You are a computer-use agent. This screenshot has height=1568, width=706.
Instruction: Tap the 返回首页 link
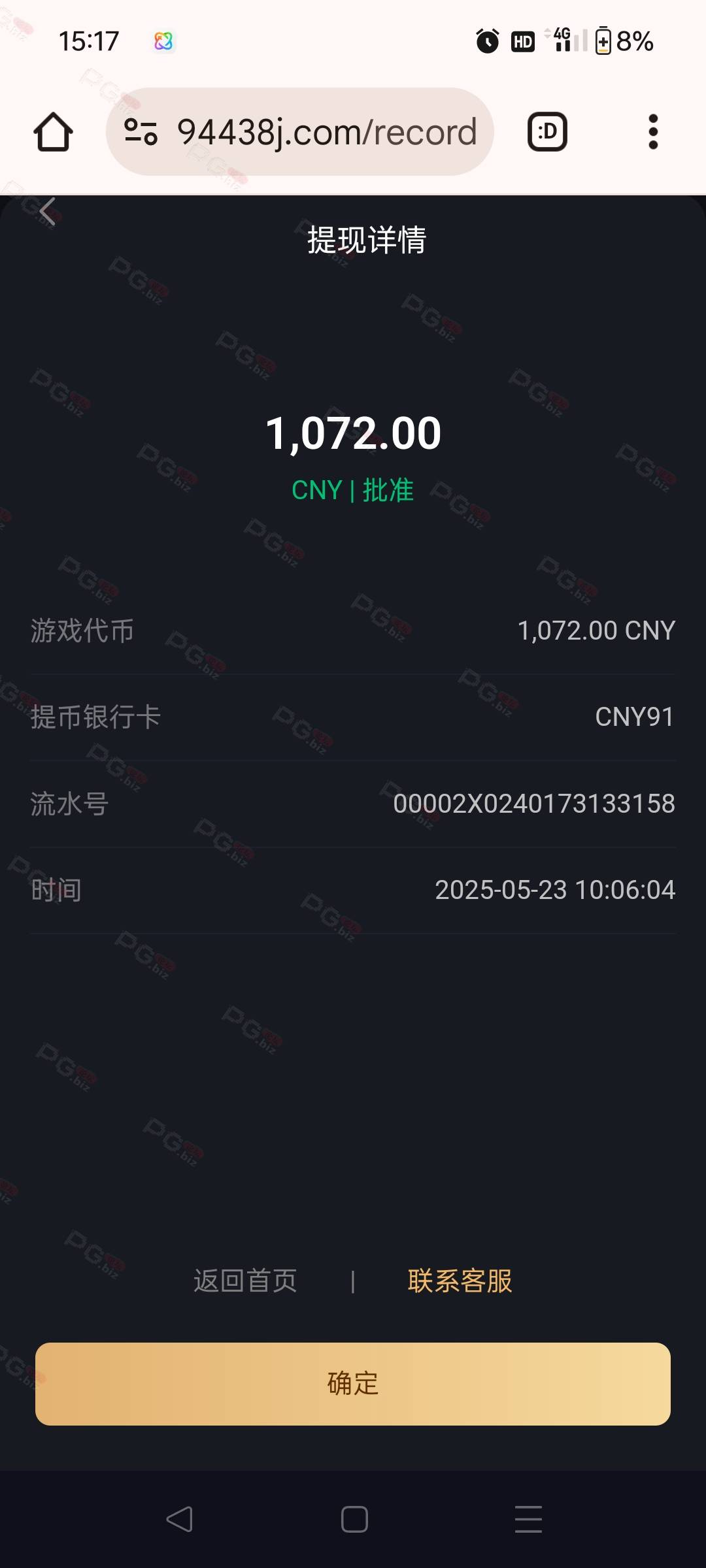(245, 1281)
